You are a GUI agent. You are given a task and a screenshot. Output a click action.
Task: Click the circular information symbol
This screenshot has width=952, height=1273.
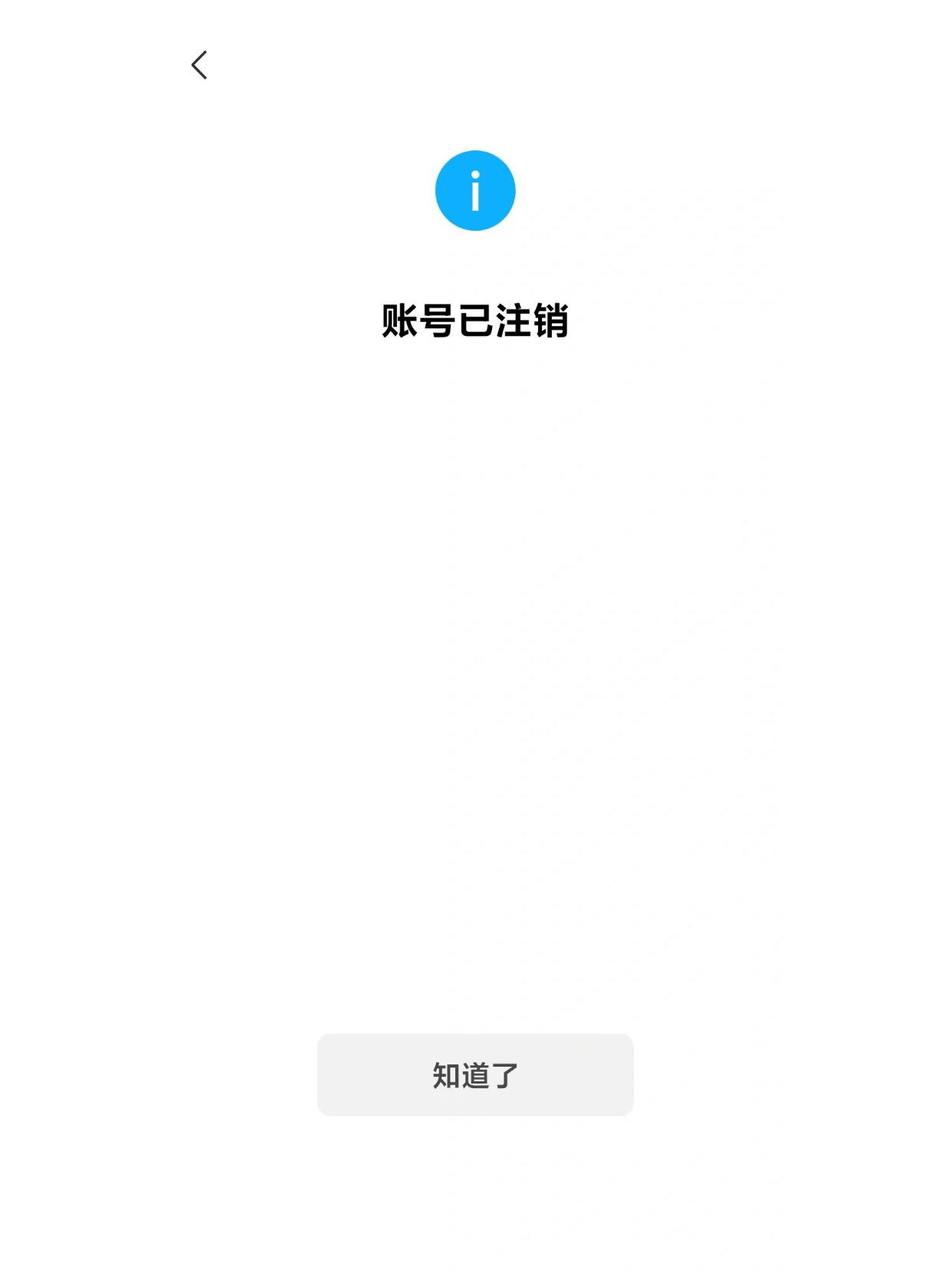(475, 189)
